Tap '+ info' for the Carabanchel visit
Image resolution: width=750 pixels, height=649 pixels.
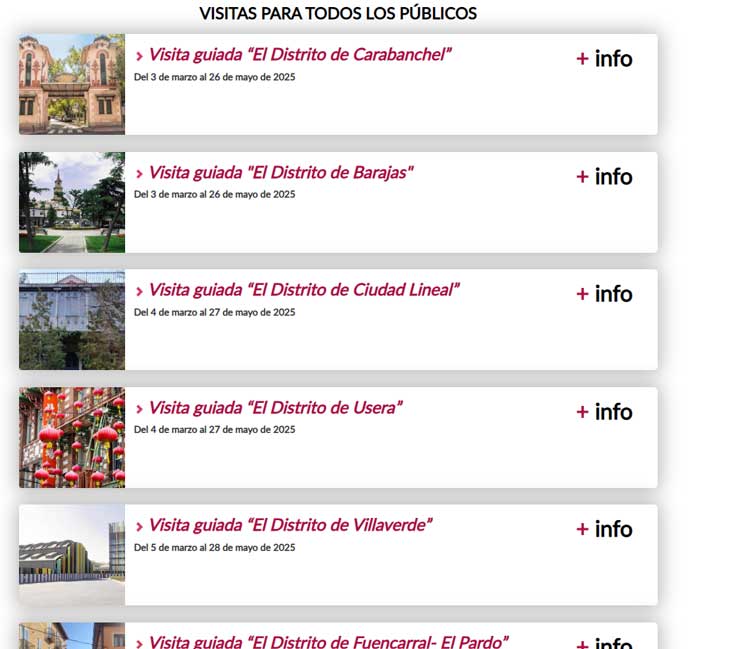point(604,59)
